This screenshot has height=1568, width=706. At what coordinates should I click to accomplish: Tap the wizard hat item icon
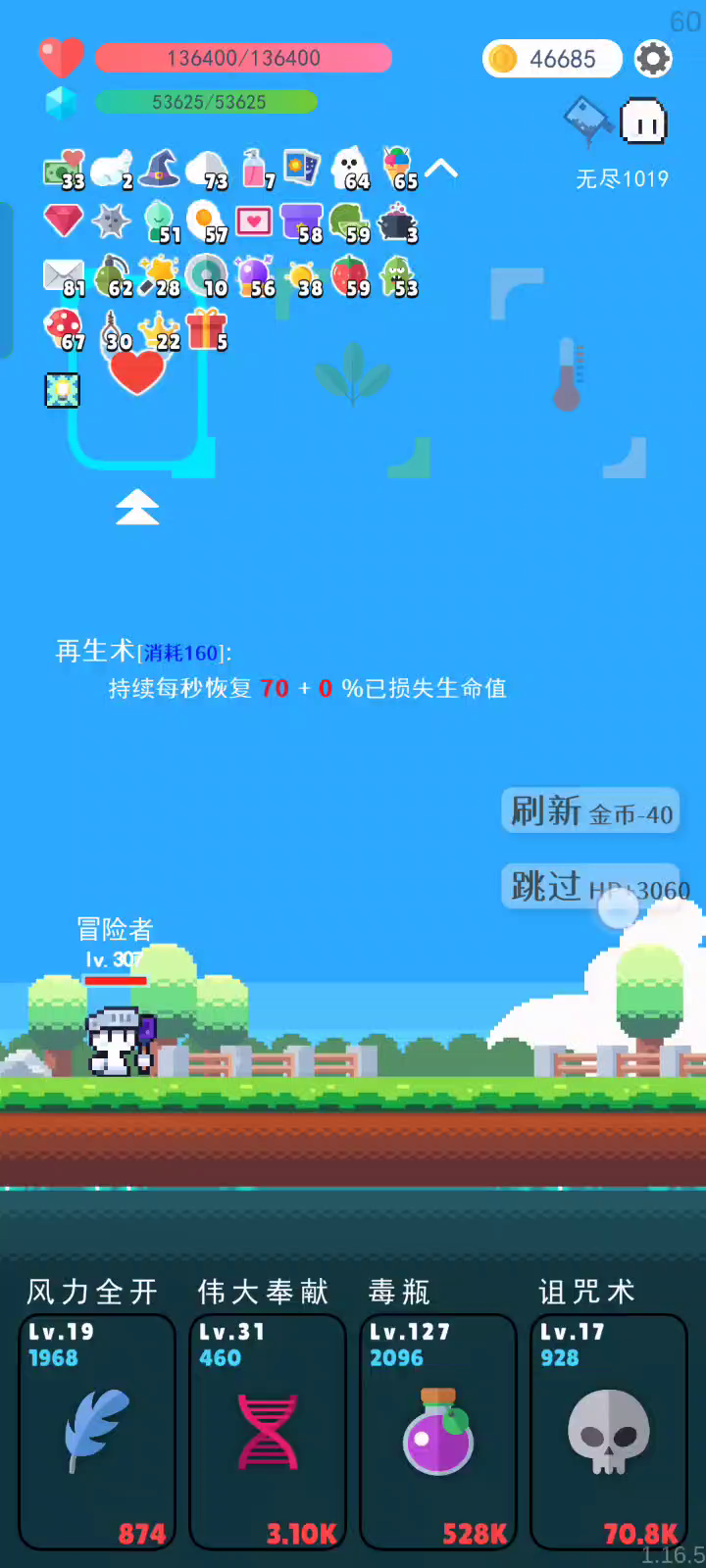tap(159, 169)
